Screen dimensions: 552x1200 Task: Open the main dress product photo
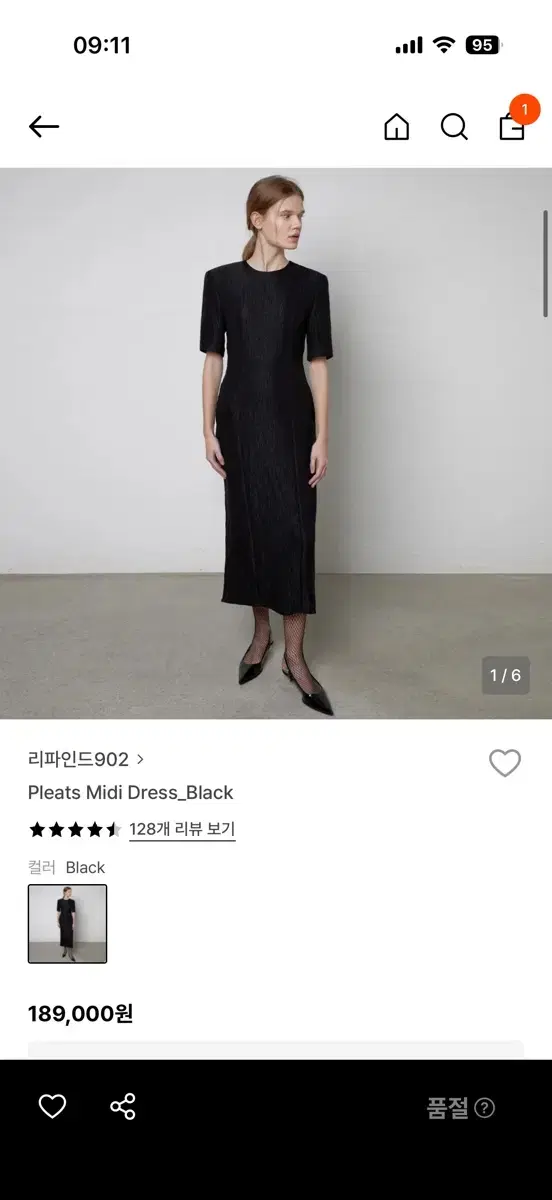276,443
